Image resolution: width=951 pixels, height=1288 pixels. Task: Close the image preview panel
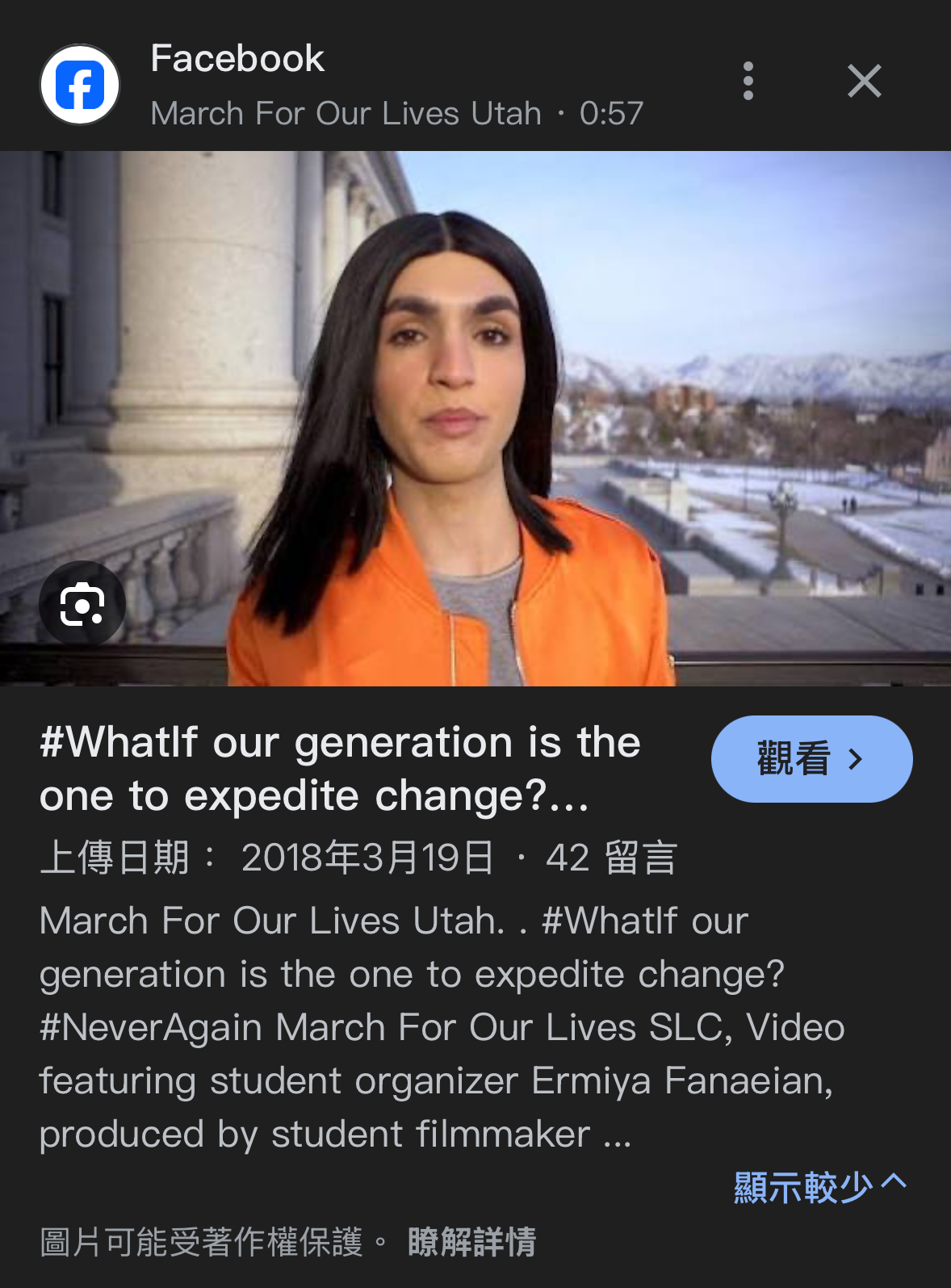(864, 81)
